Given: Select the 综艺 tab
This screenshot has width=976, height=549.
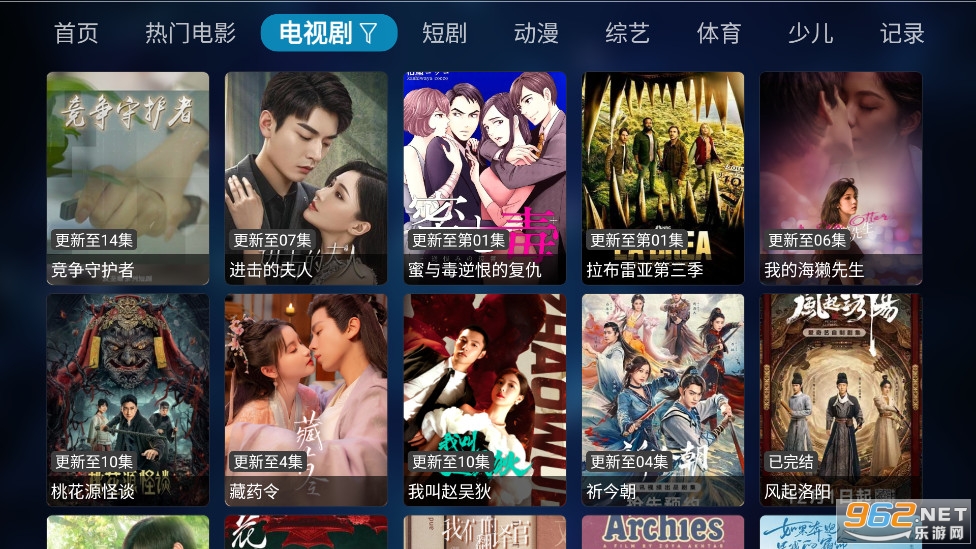Looking at the screenshot, I should pyautogui.click(x=627, y=33).
